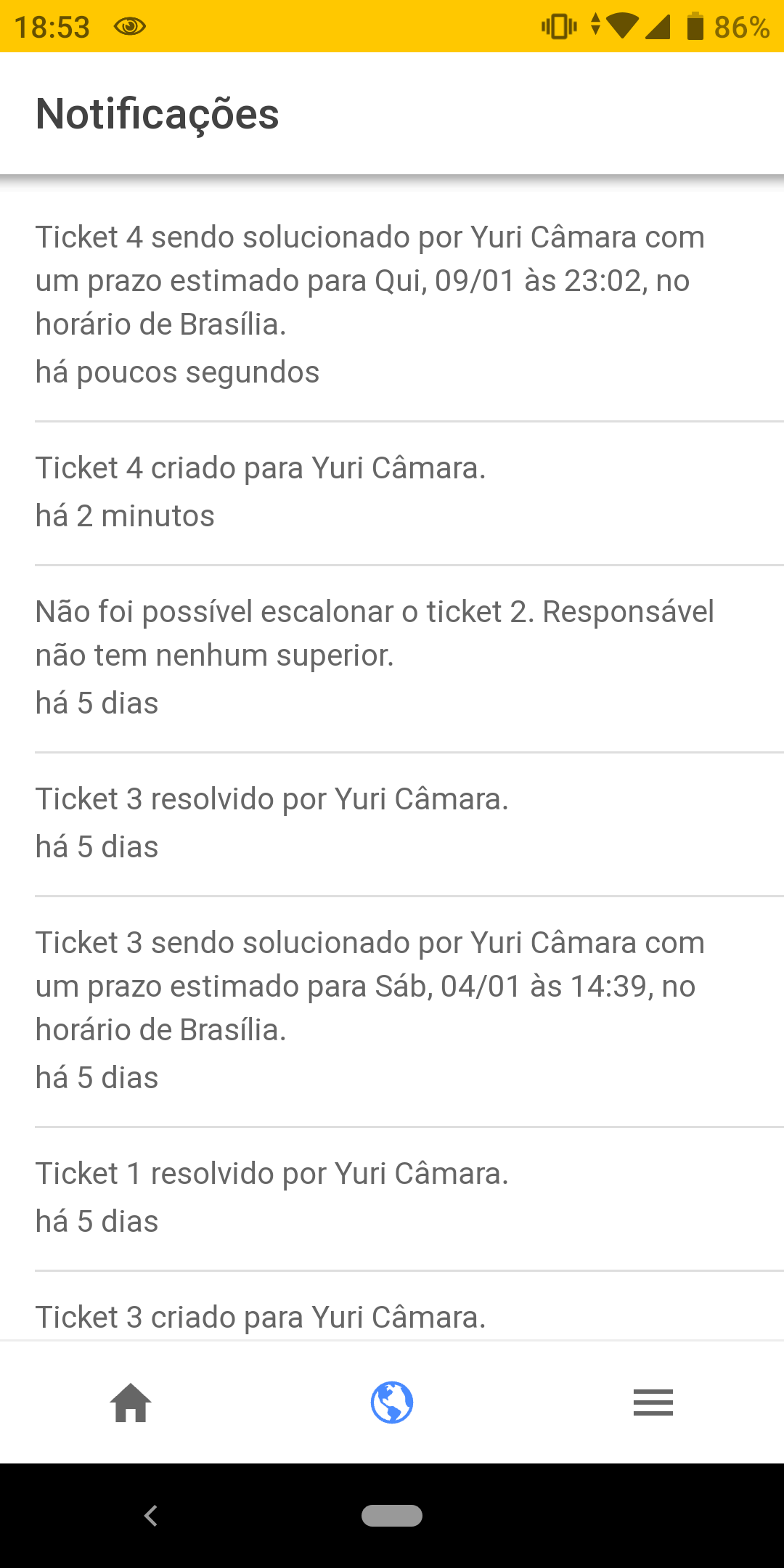Image resolution: width=784 pixels, height=1568 pixels.
Task: Open the hamburger menu icon
Action: (653, 1404)
